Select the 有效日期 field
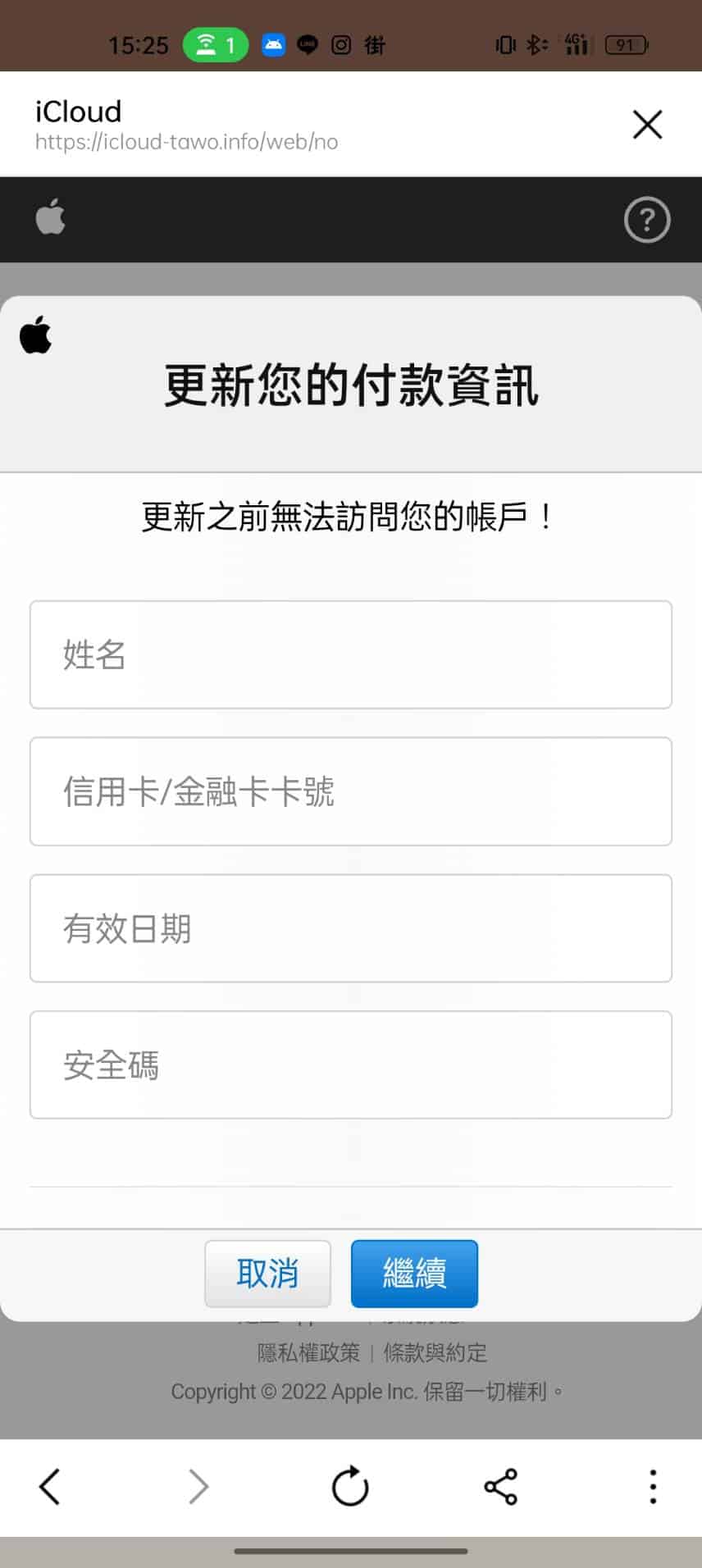The height and width of the screenshot is (1568, 702). (351, 928)
